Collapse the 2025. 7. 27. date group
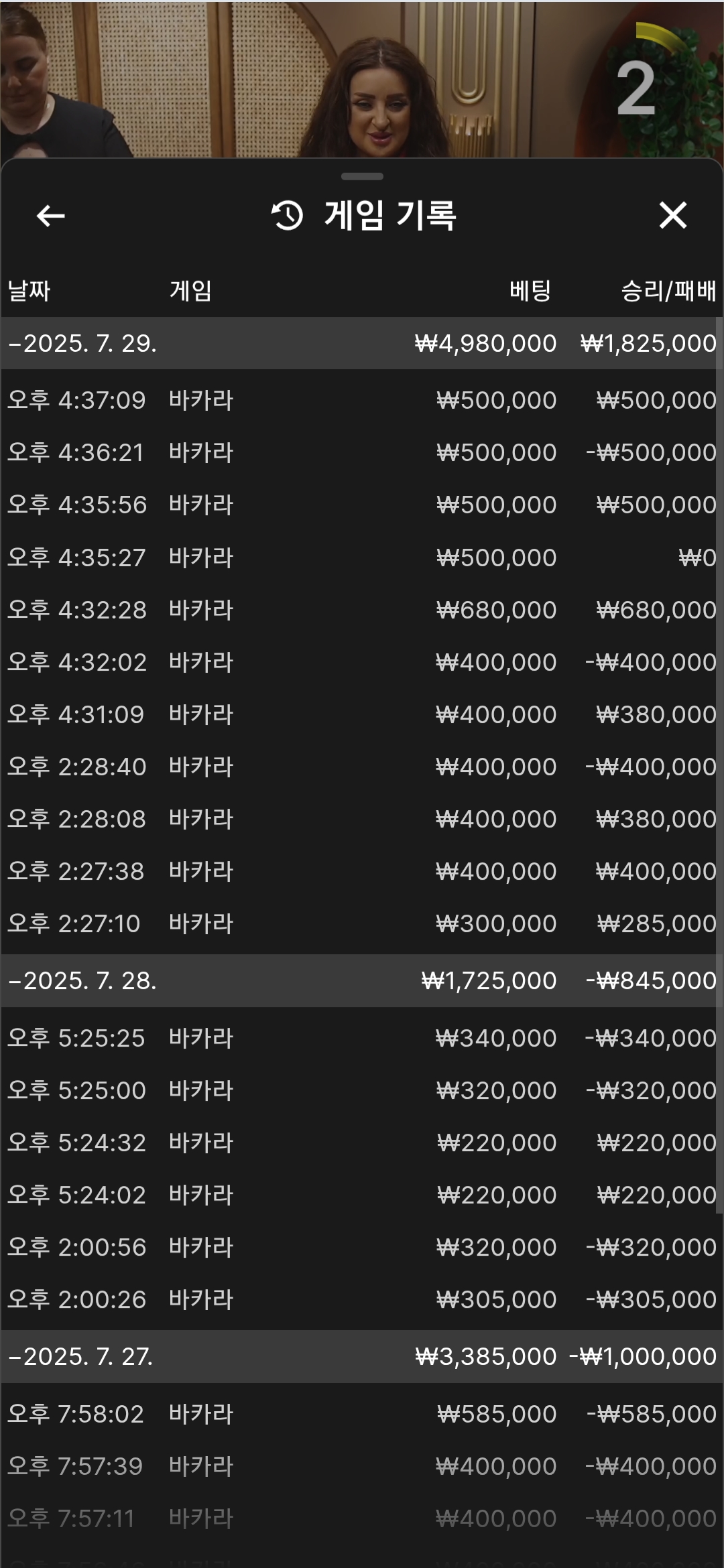724x1568 pixels. 362,1356
